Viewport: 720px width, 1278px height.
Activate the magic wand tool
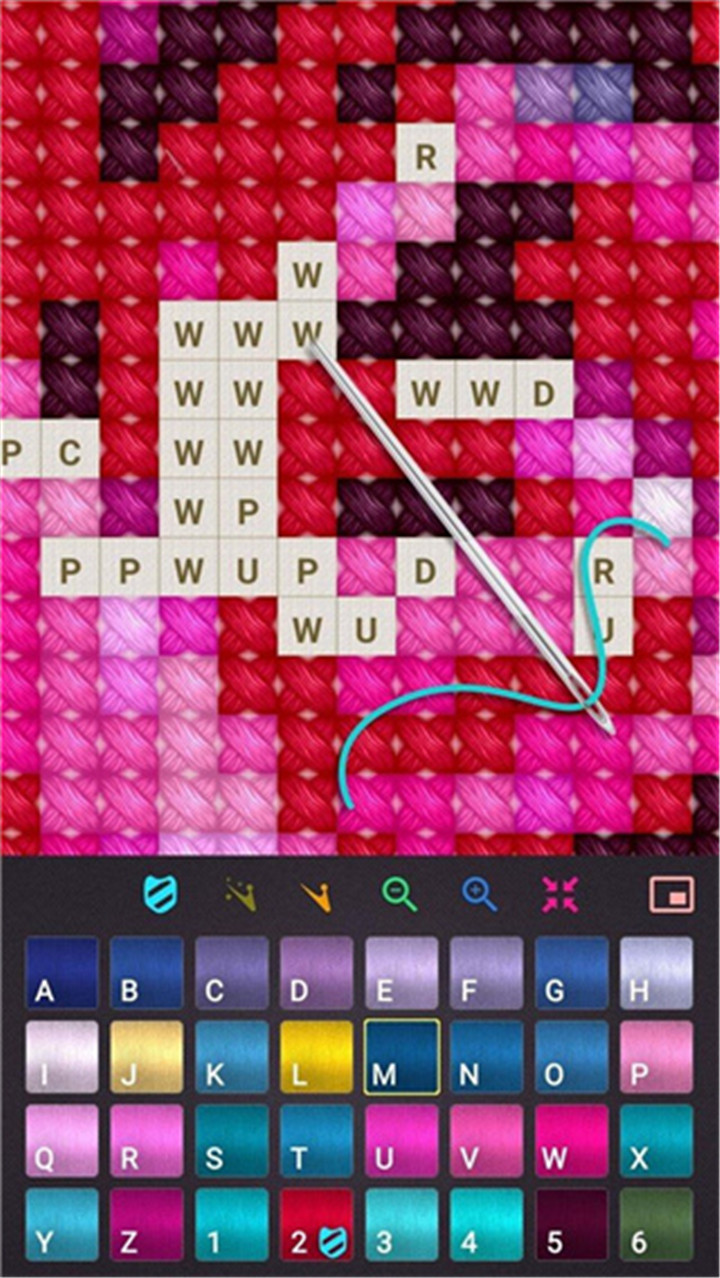(240, 895)
